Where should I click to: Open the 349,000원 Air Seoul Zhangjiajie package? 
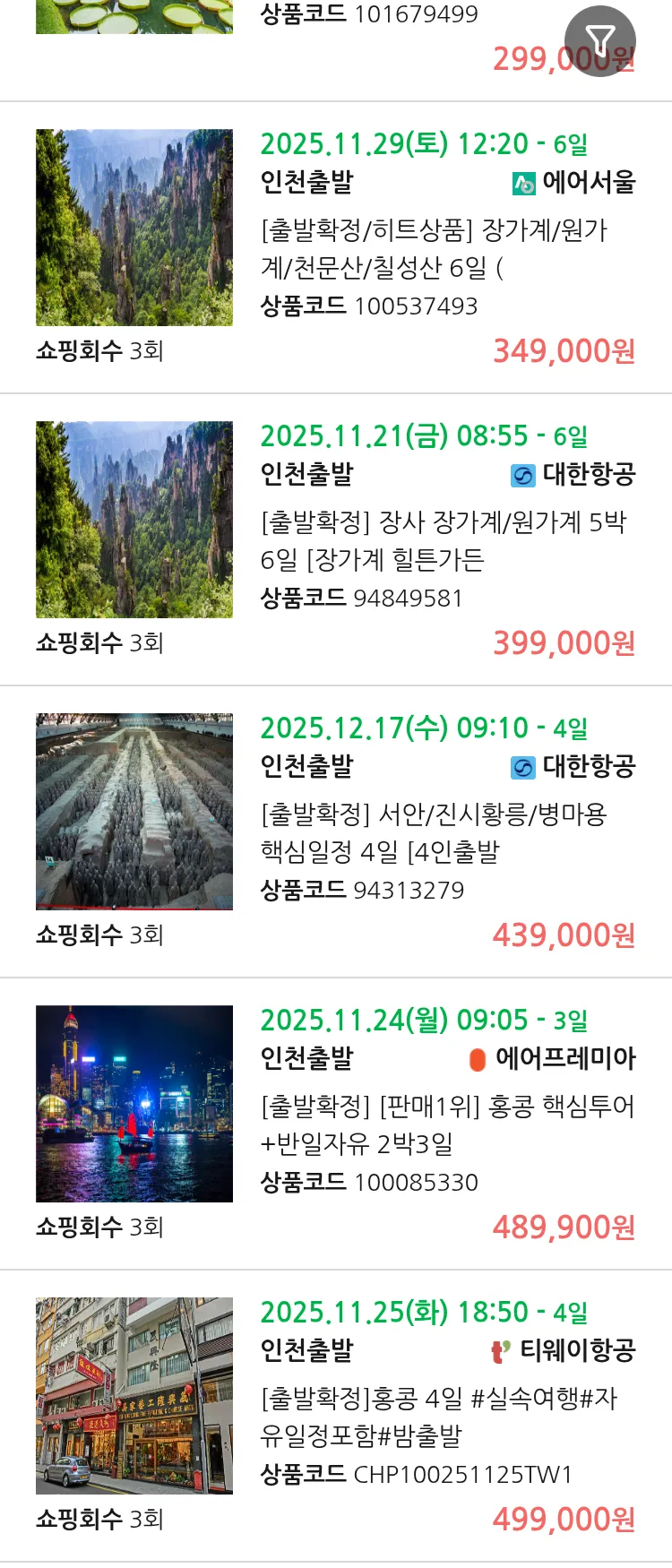[434, 249]
